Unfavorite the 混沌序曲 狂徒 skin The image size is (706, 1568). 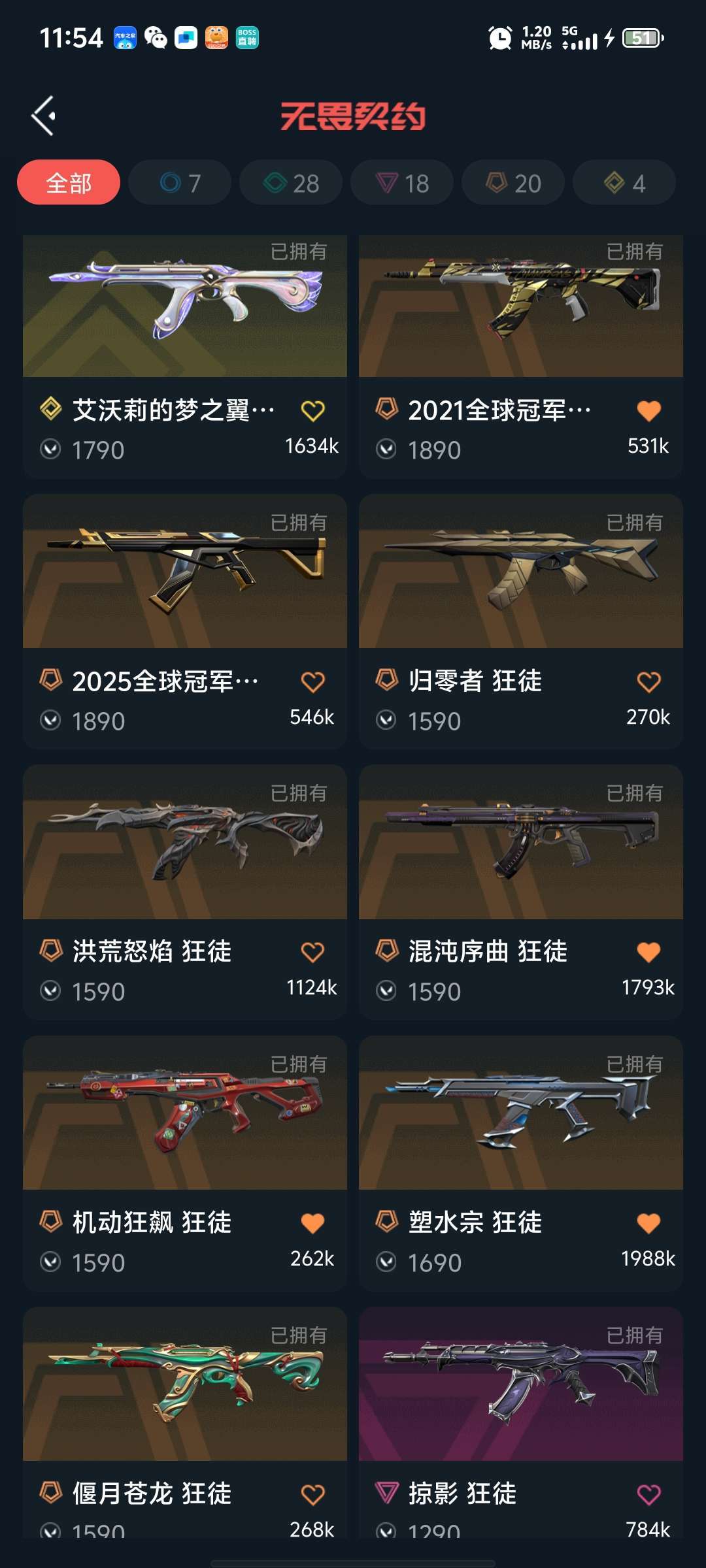point(649,952)
